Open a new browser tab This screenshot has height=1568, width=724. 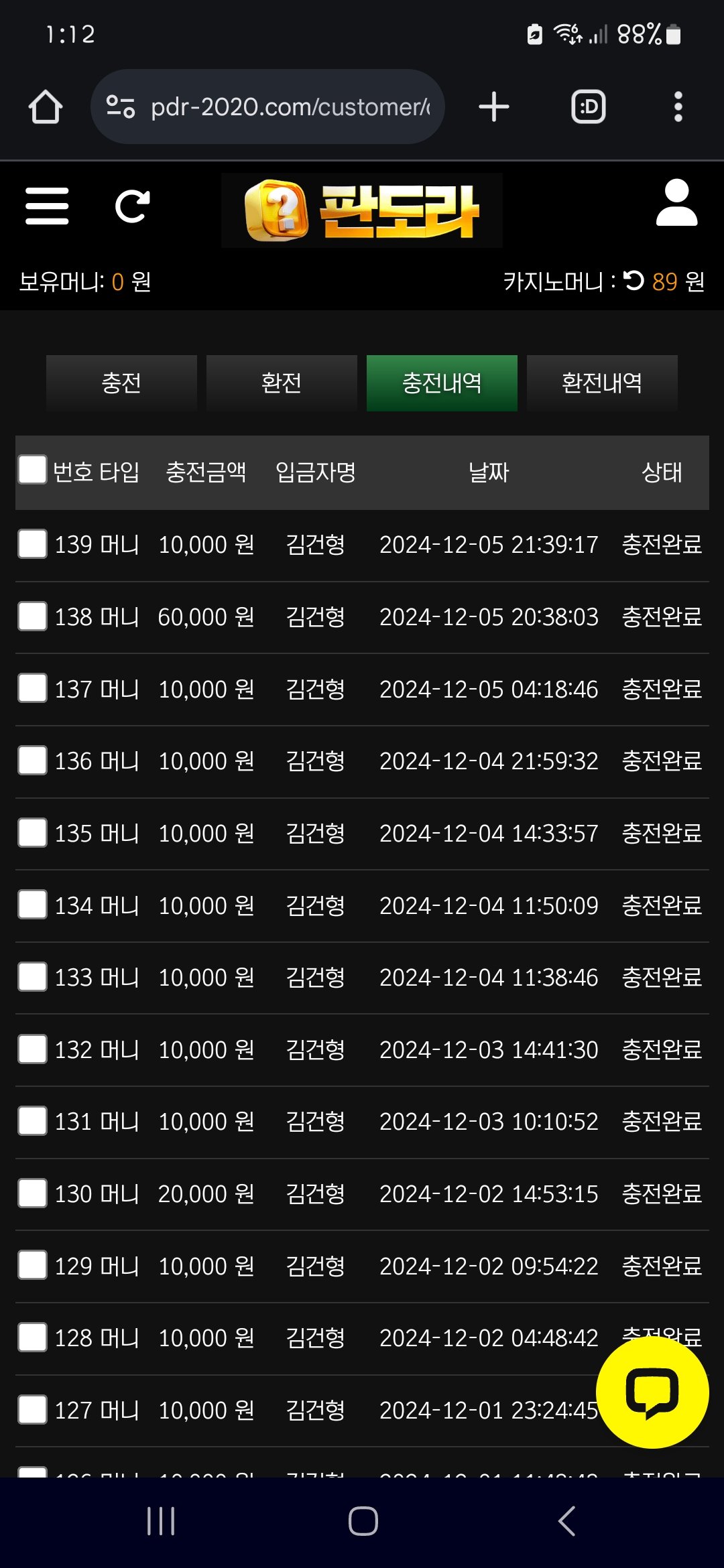pos(494,107)
